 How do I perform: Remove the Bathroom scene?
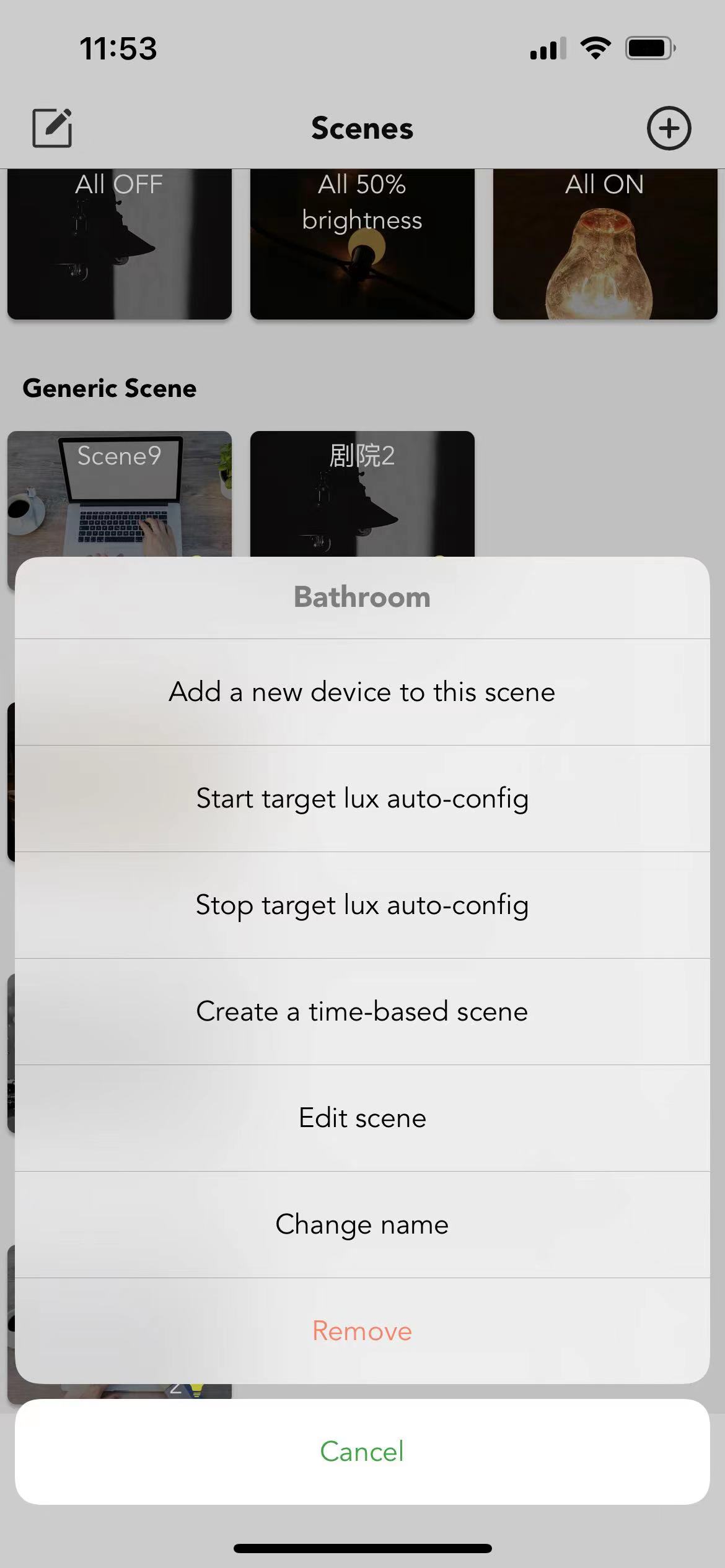362,1331
